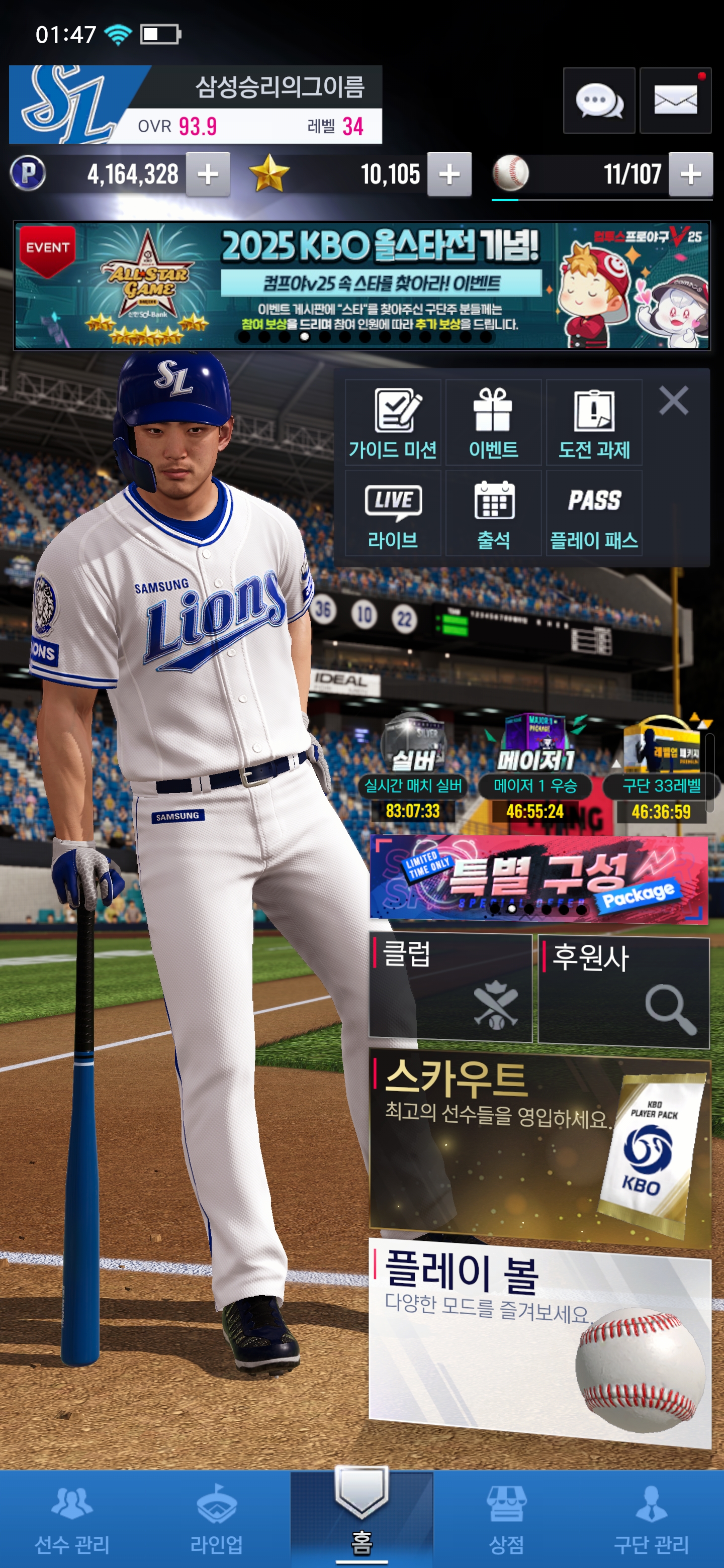724x1568 pixels.
Task: Open the 플레이 볼 card
Action: click(539, 1339)
